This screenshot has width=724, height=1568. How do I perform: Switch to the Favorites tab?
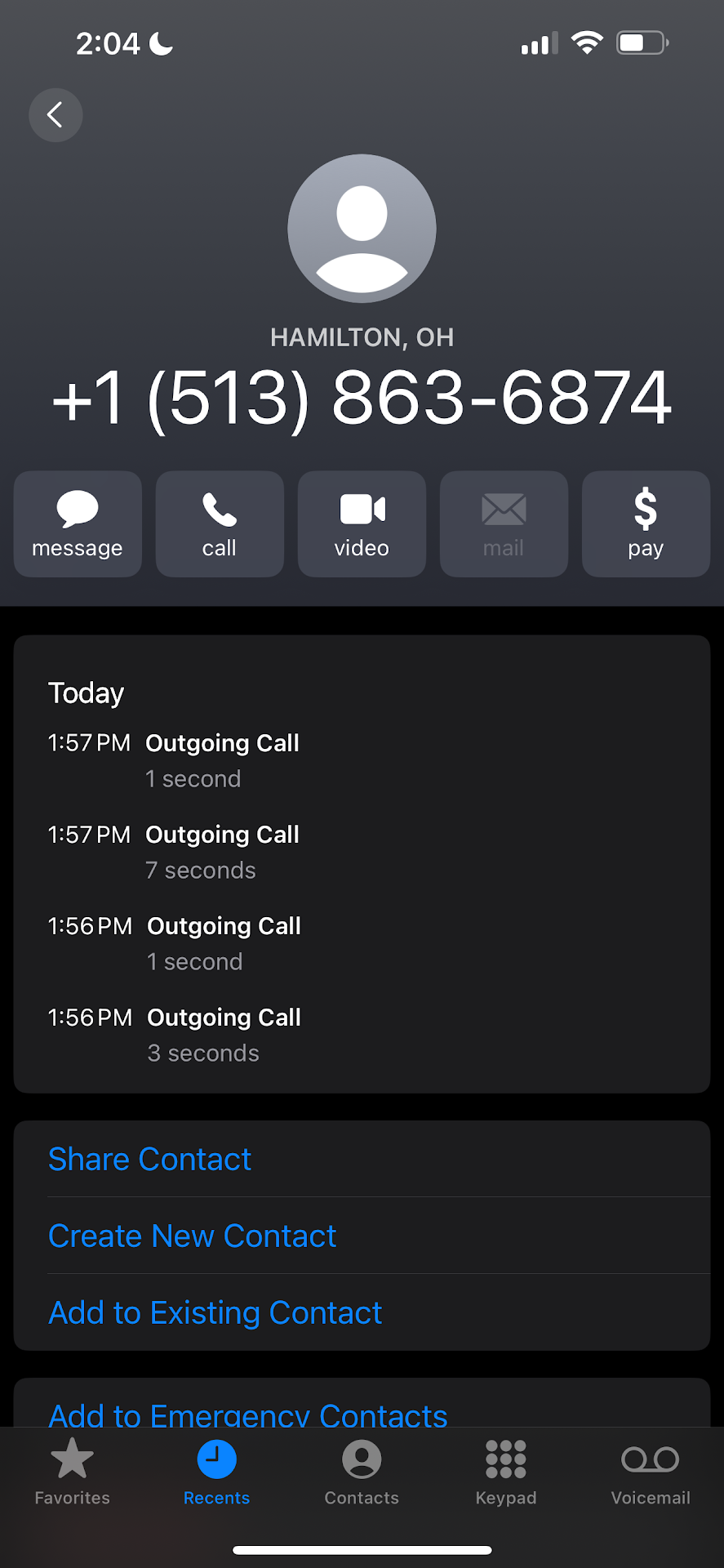coord(73,1472)
